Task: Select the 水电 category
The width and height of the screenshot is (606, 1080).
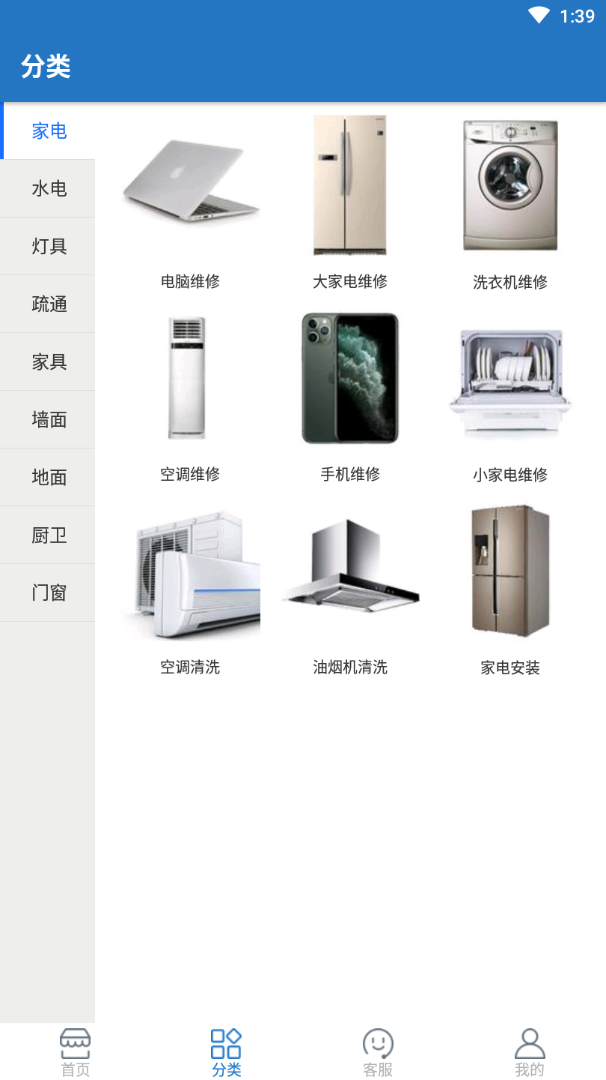Action: (48, 189)
